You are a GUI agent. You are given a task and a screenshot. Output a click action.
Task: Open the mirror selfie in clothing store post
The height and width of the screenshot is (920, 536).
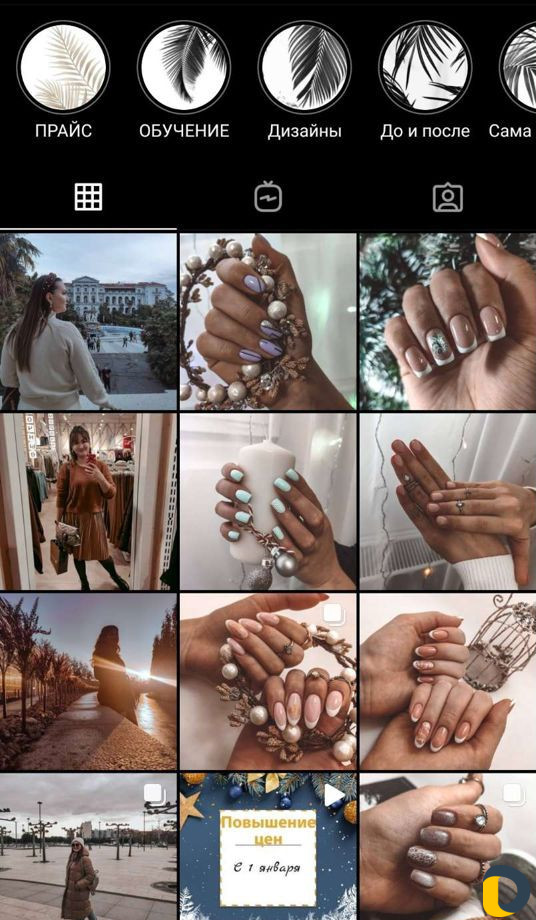pyautogui.click(x=88, y=502)
